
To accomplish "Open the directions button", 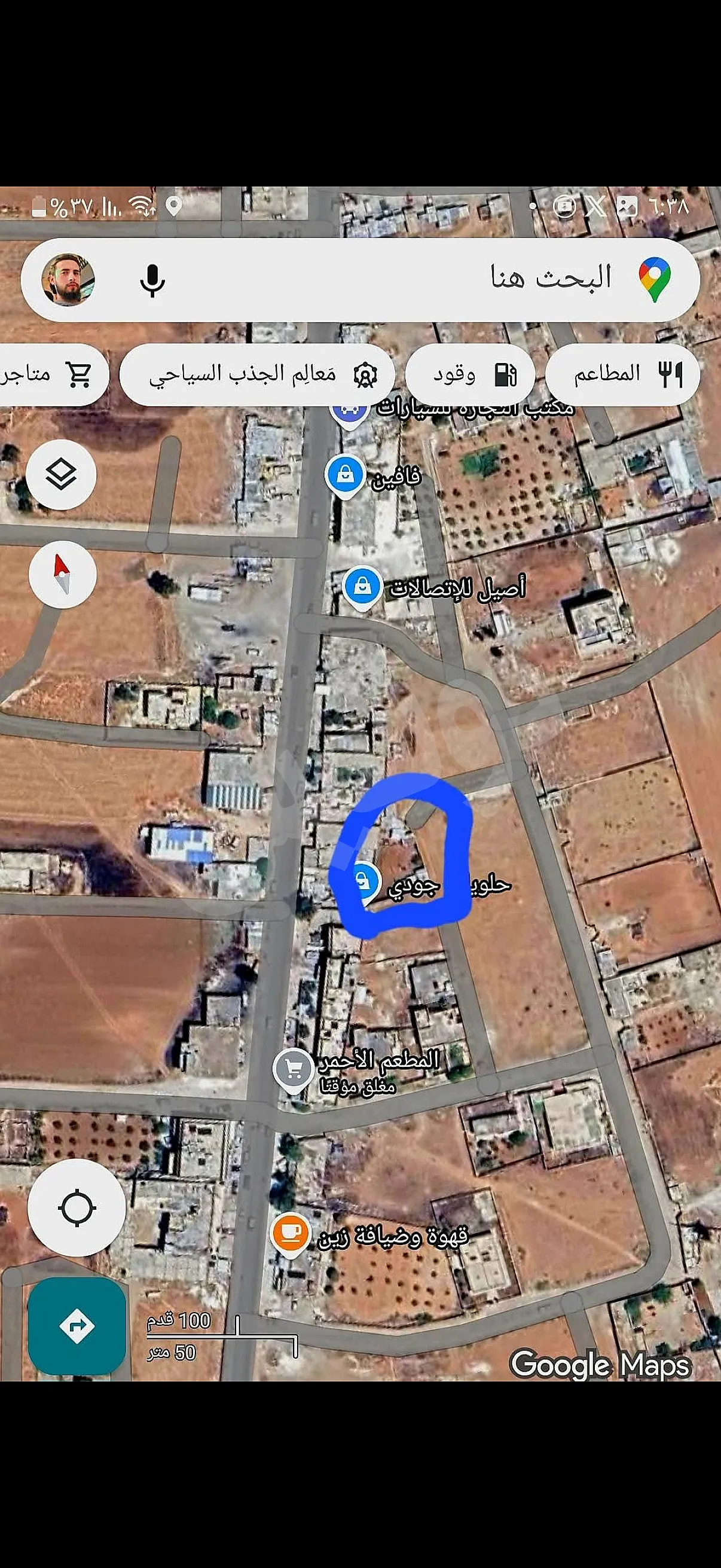I will point(77,1326).
